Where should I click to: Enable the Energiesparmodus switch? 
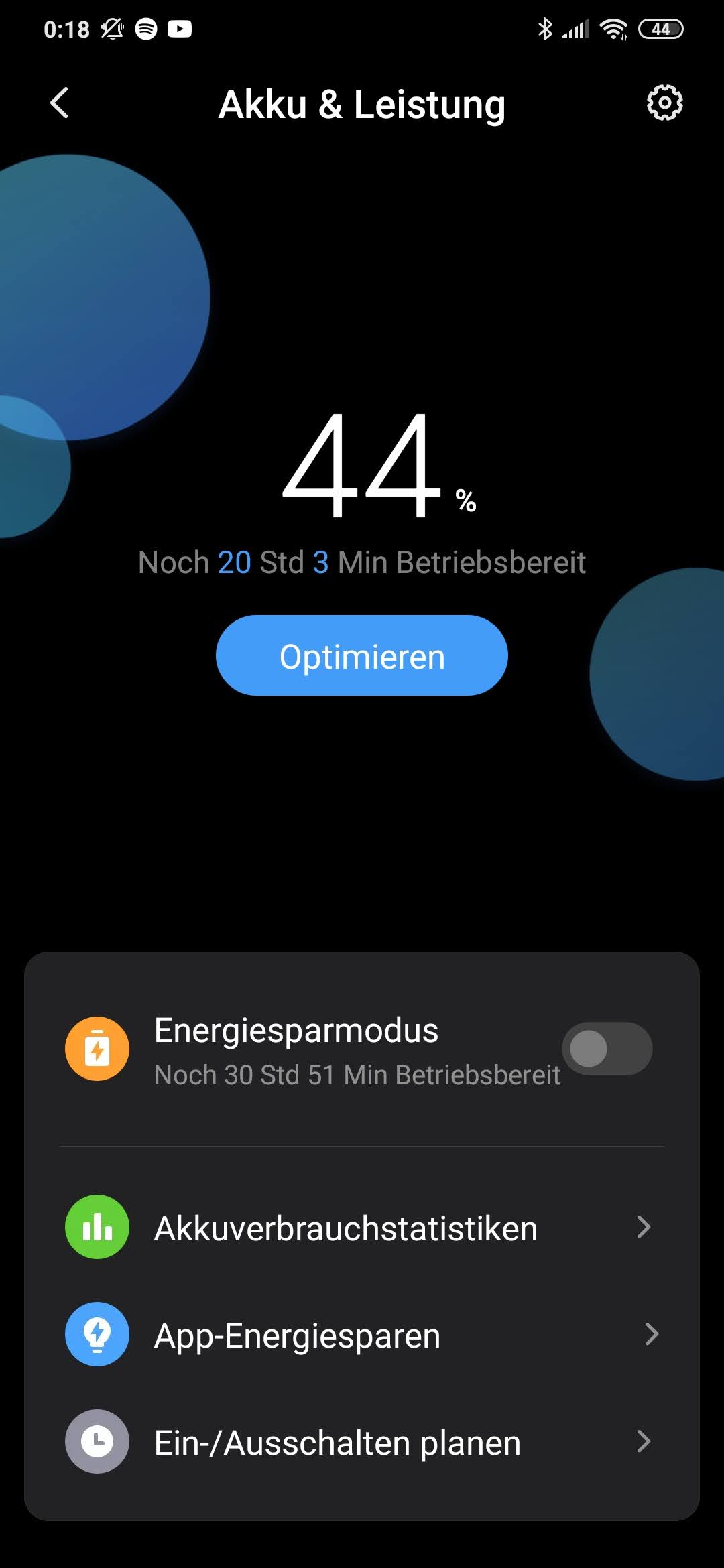[x=607, y=1049]
